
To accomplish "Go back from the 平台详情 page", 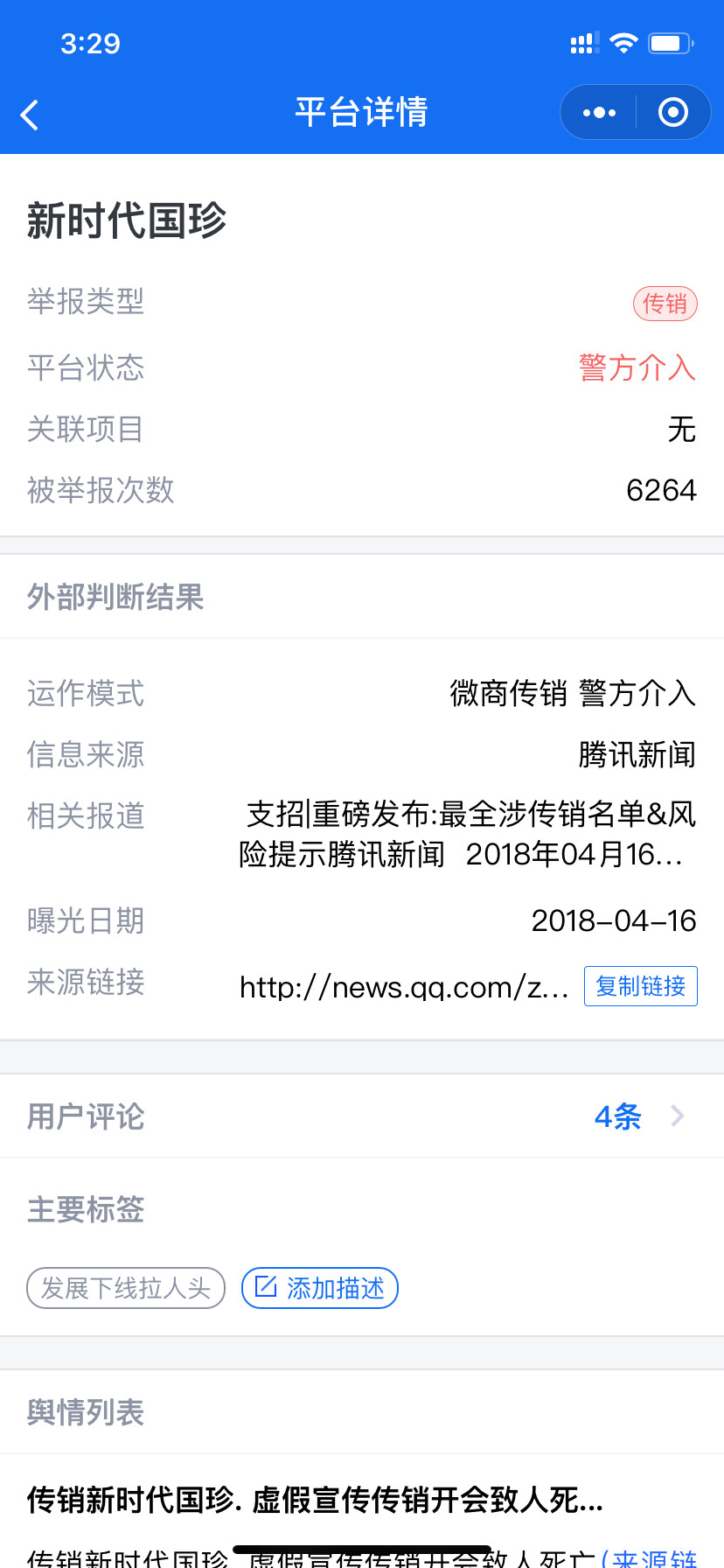I will [x=31, y=115].
